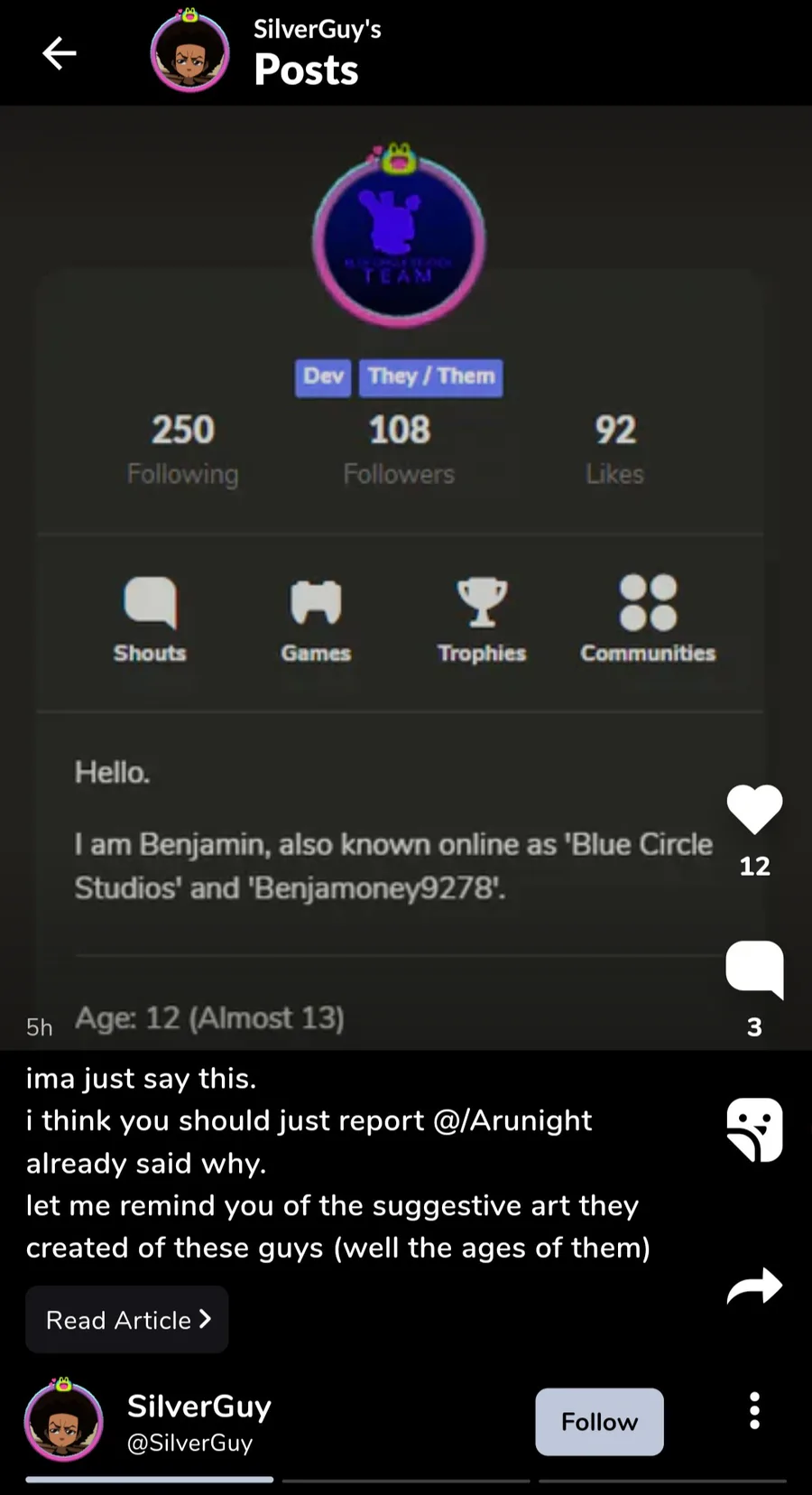Open the three-dot overflow menu
812x1495 pixels.
(754, 1410)
